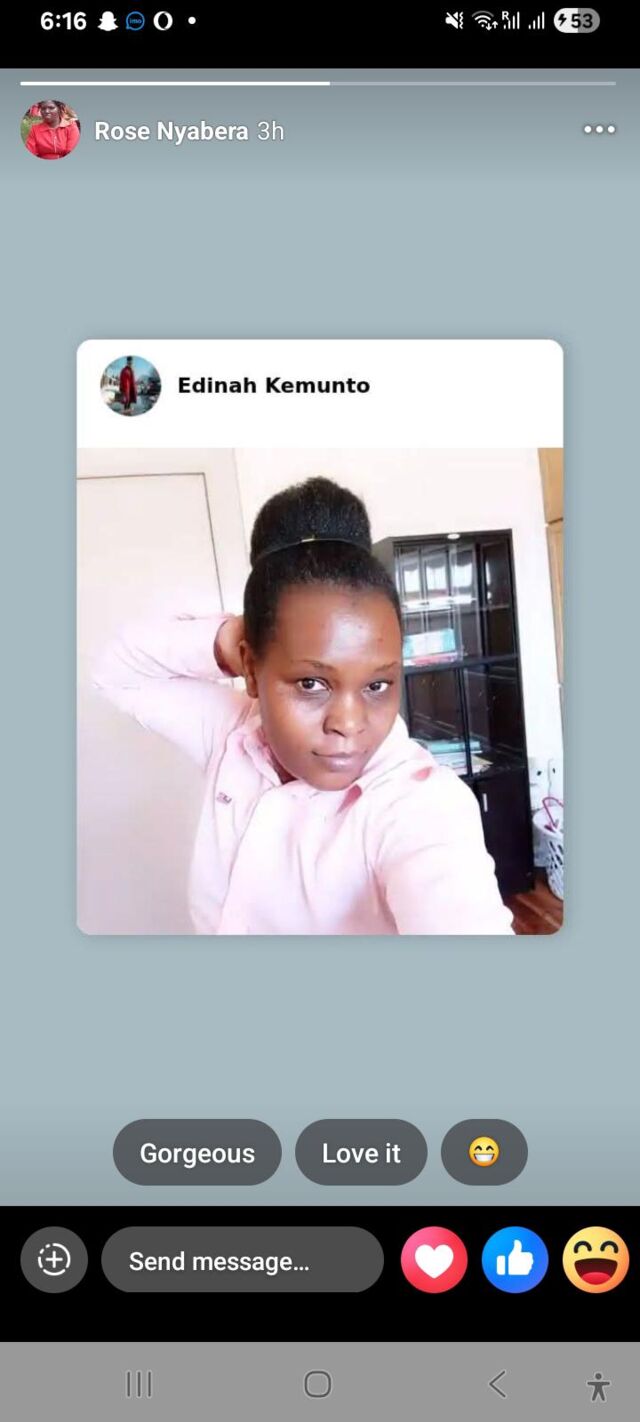This screenshot has height=1422, width=640.
Task: React with the thumbs up like
Action: (x=515, y=1260)
